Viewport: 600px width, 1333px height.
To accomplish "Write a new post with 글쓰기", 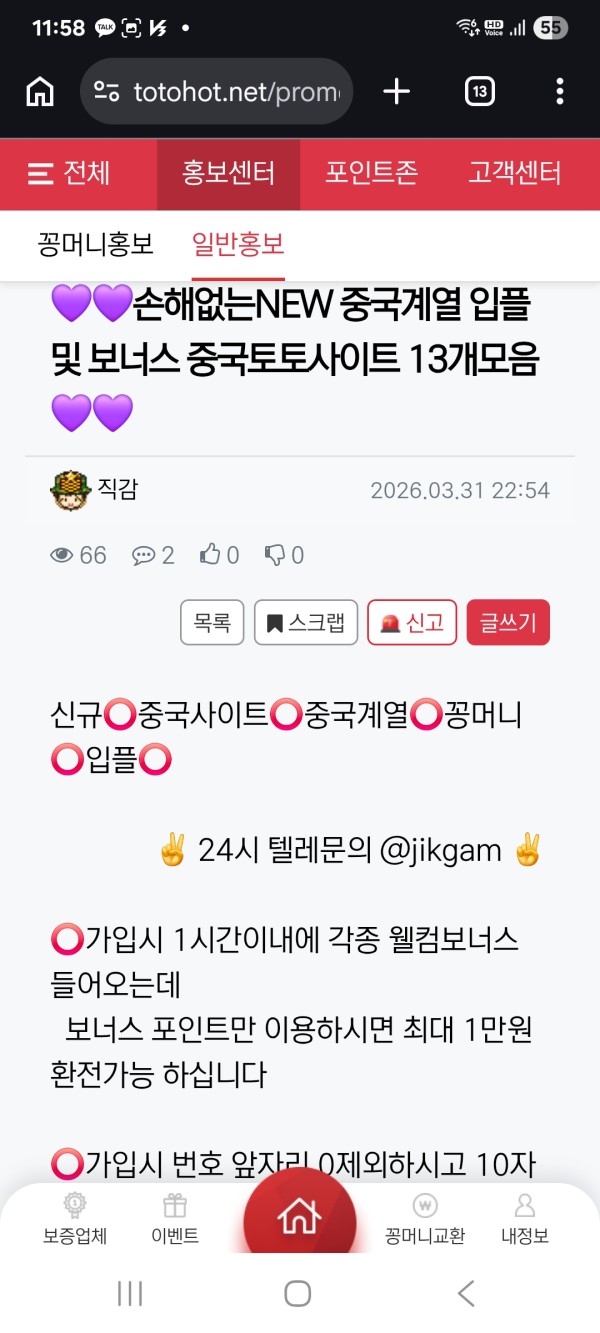I will 508,623.
